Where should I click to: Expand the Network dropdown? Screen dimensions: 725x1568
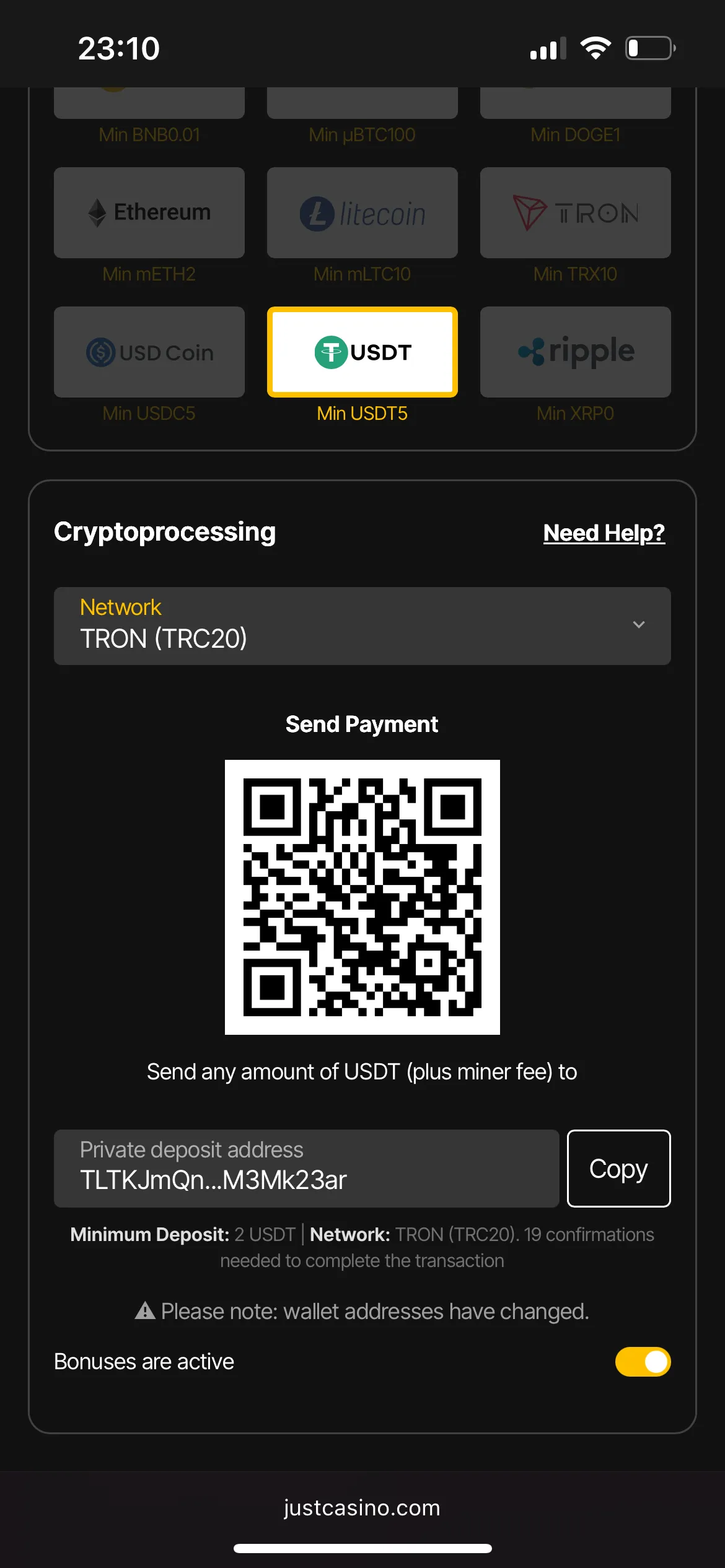(362, 625)
